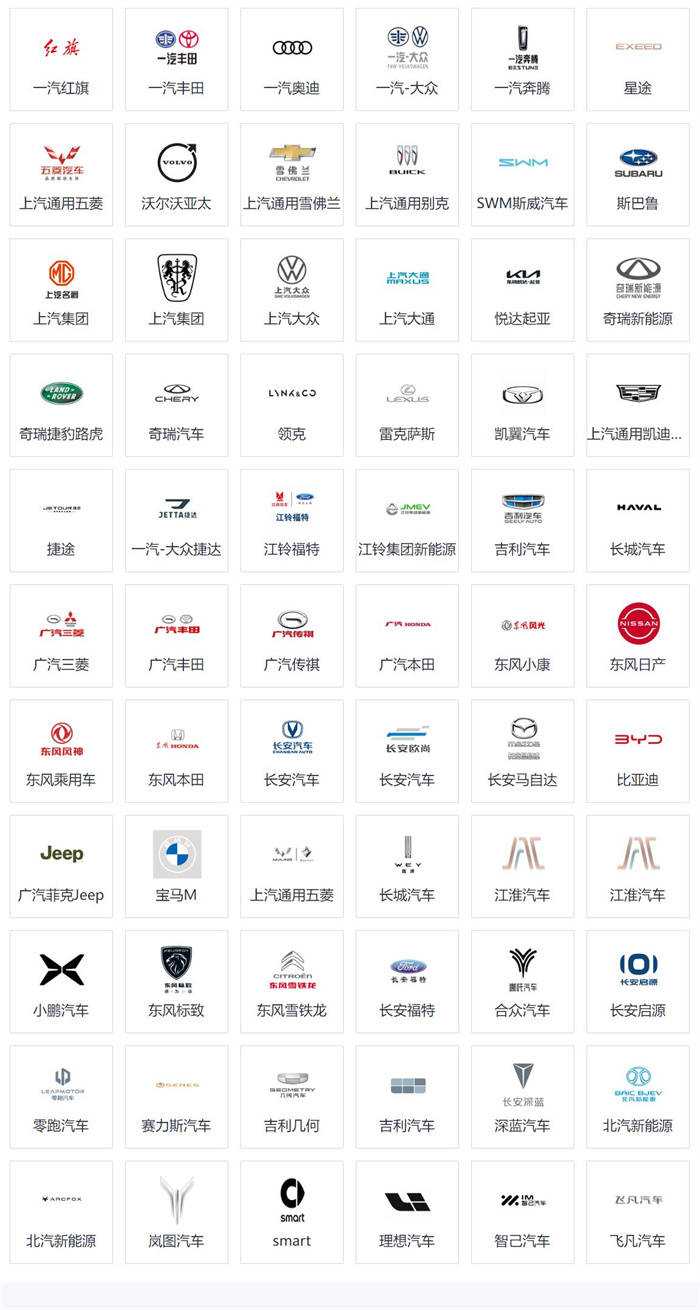Select 悦达起亚 brand

(x=523, y=290)
